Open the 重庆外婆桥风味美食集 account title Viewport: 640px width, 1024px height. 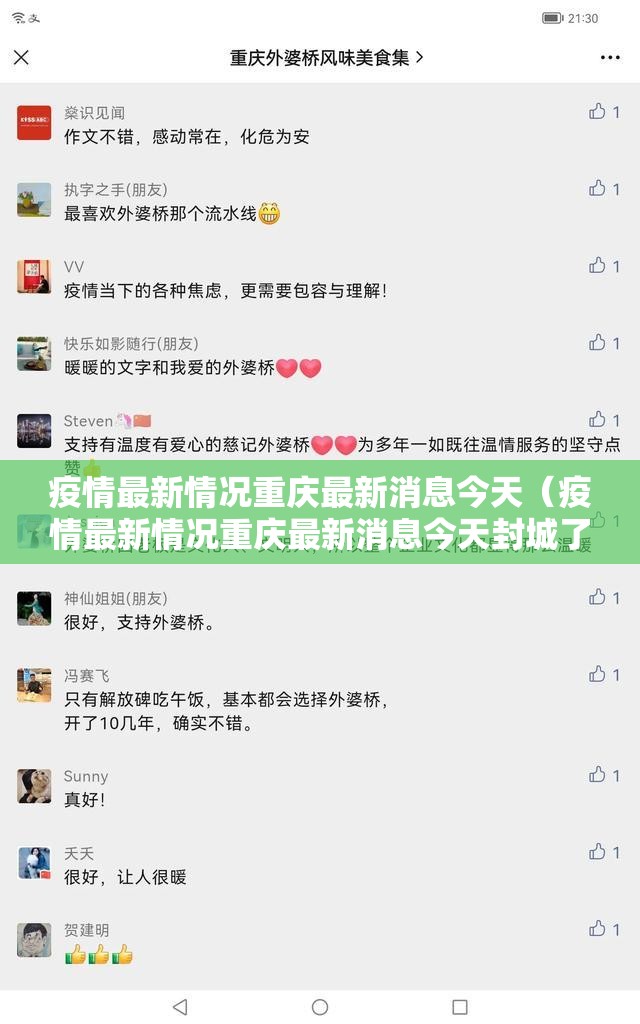[x=326, y=57]
